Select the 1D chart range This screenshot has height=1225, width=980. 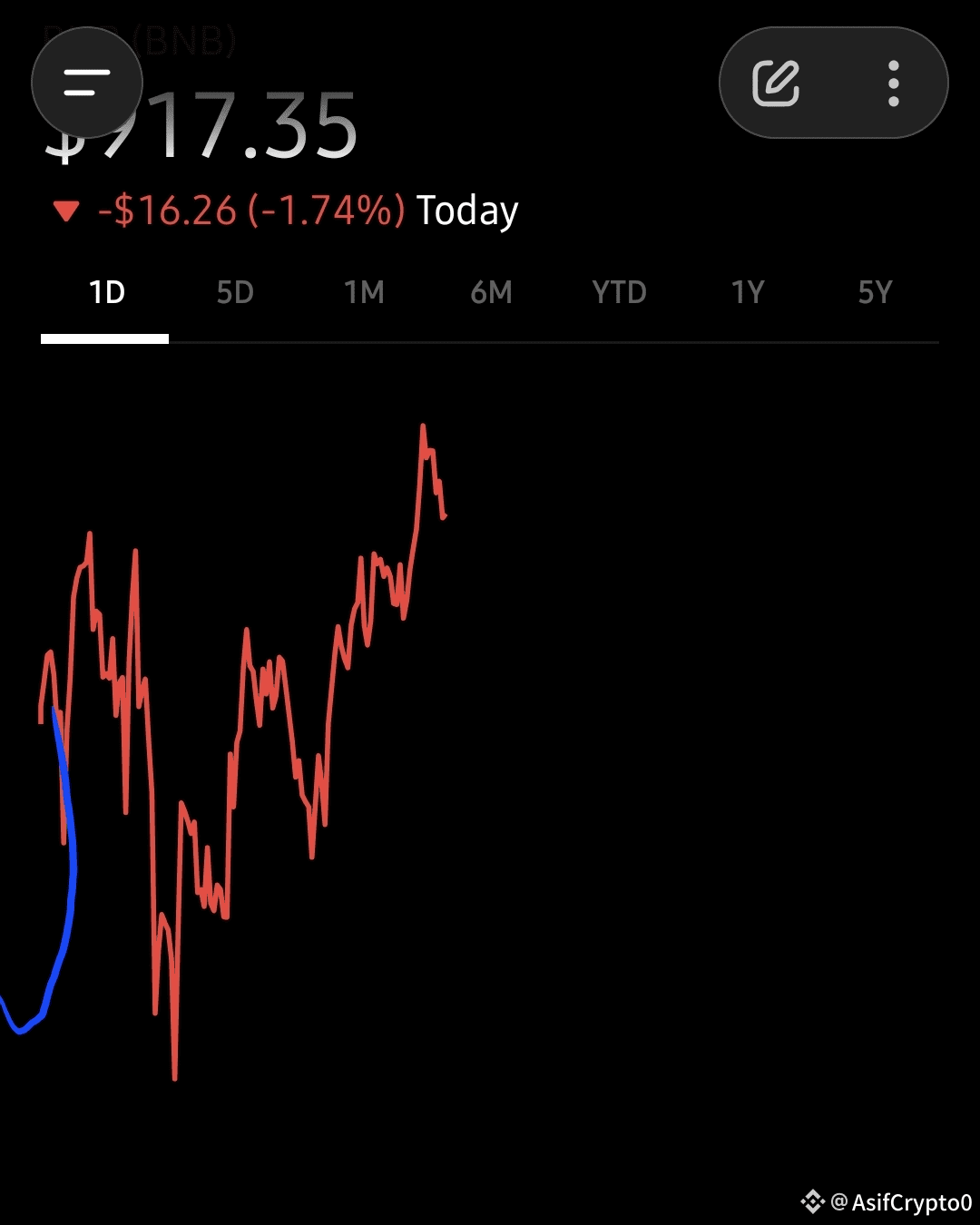pos(106,293)
